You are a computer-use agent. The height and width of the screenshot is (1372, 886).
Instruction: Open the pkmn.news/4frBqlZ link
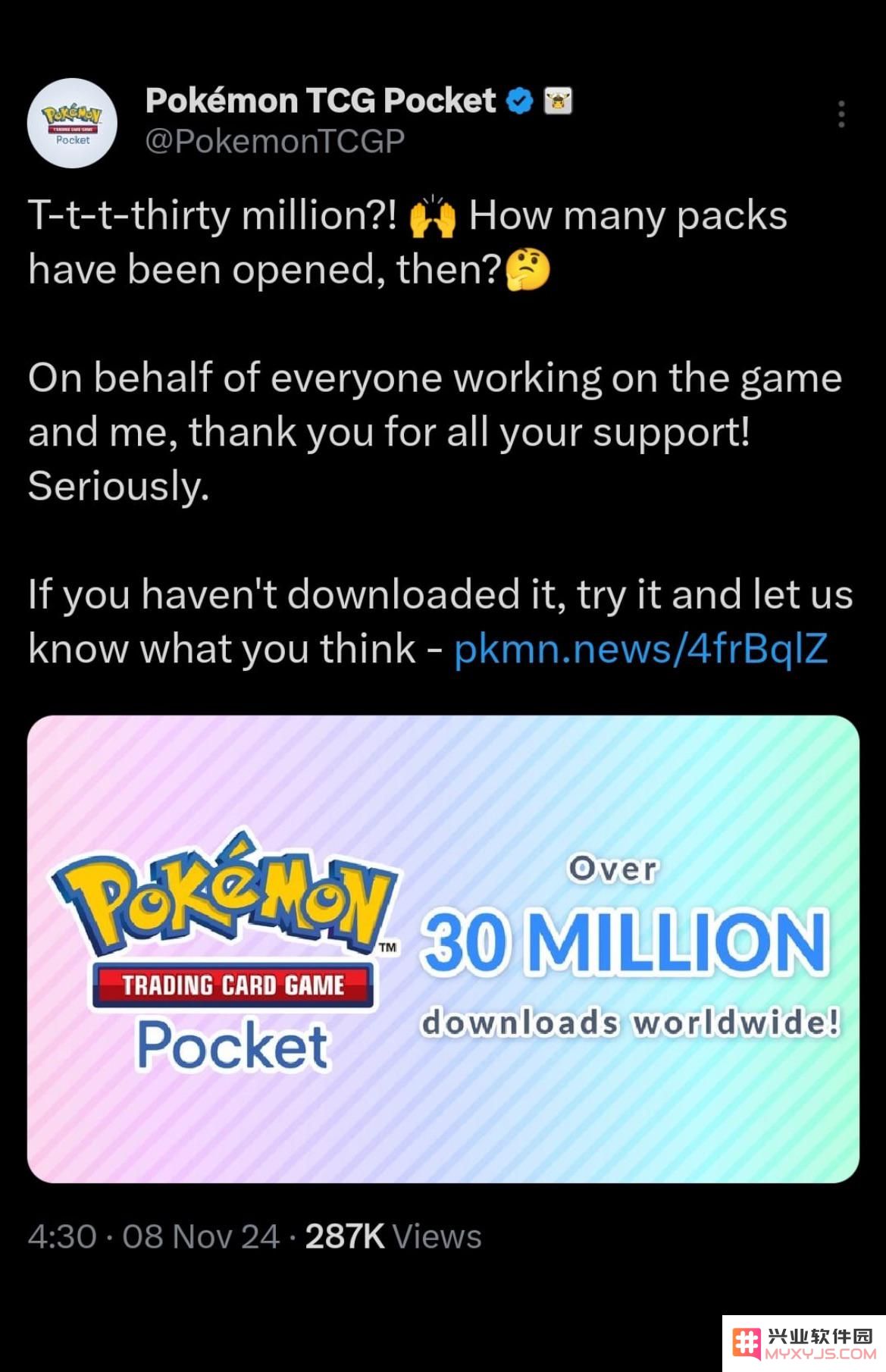click(640, 649)
